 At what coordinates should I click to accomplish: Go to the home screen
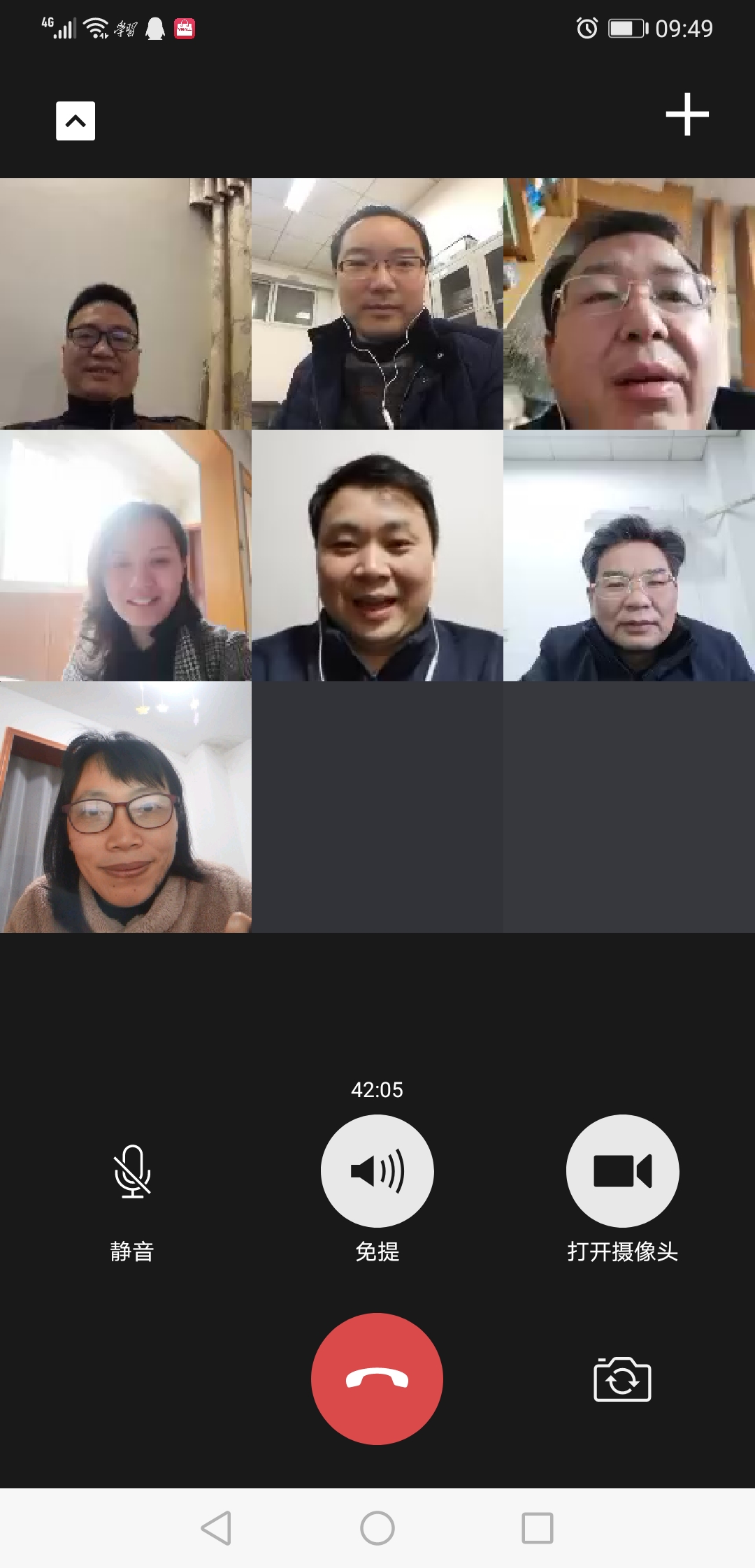click(377, 1528)
